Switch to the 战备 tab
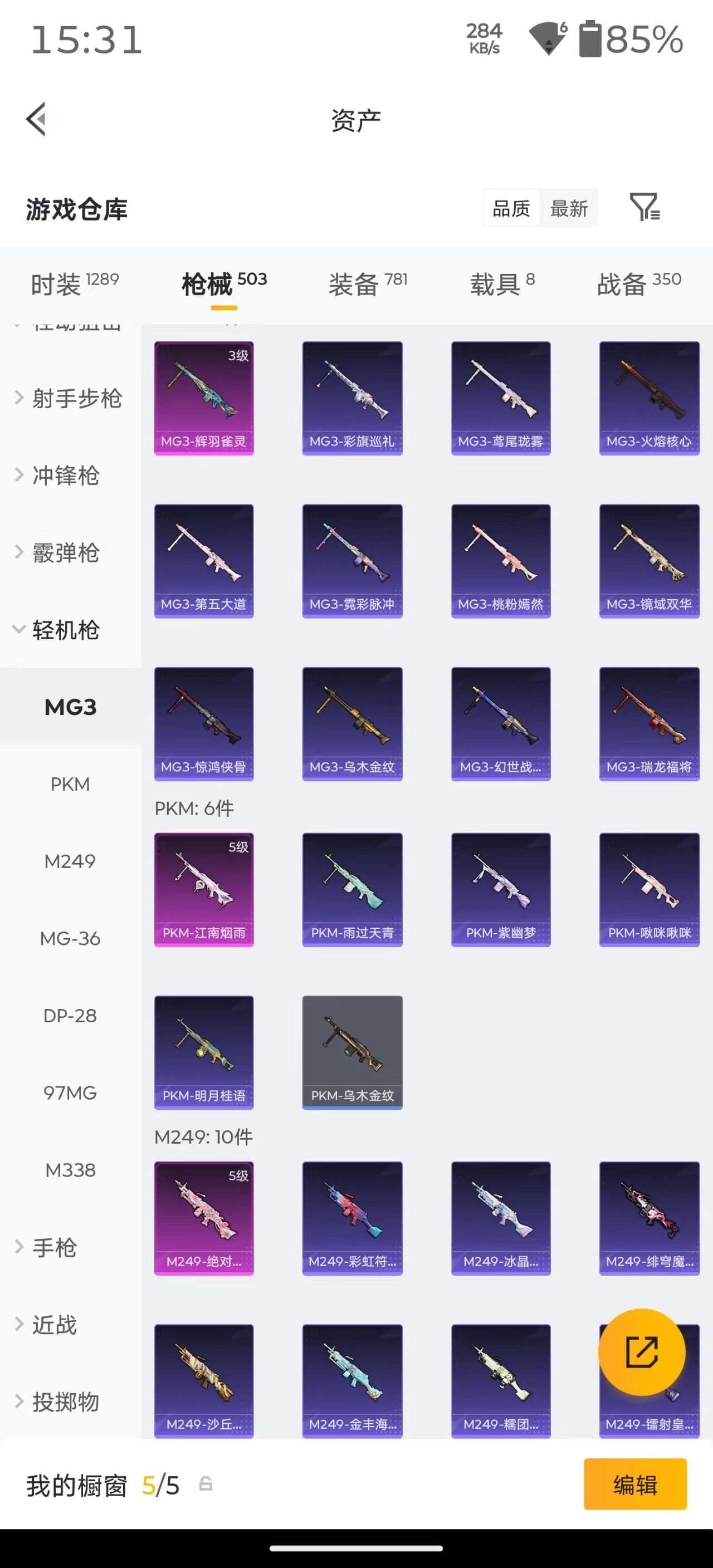This screenshot has width=713, height=1568. coord(639,283)
